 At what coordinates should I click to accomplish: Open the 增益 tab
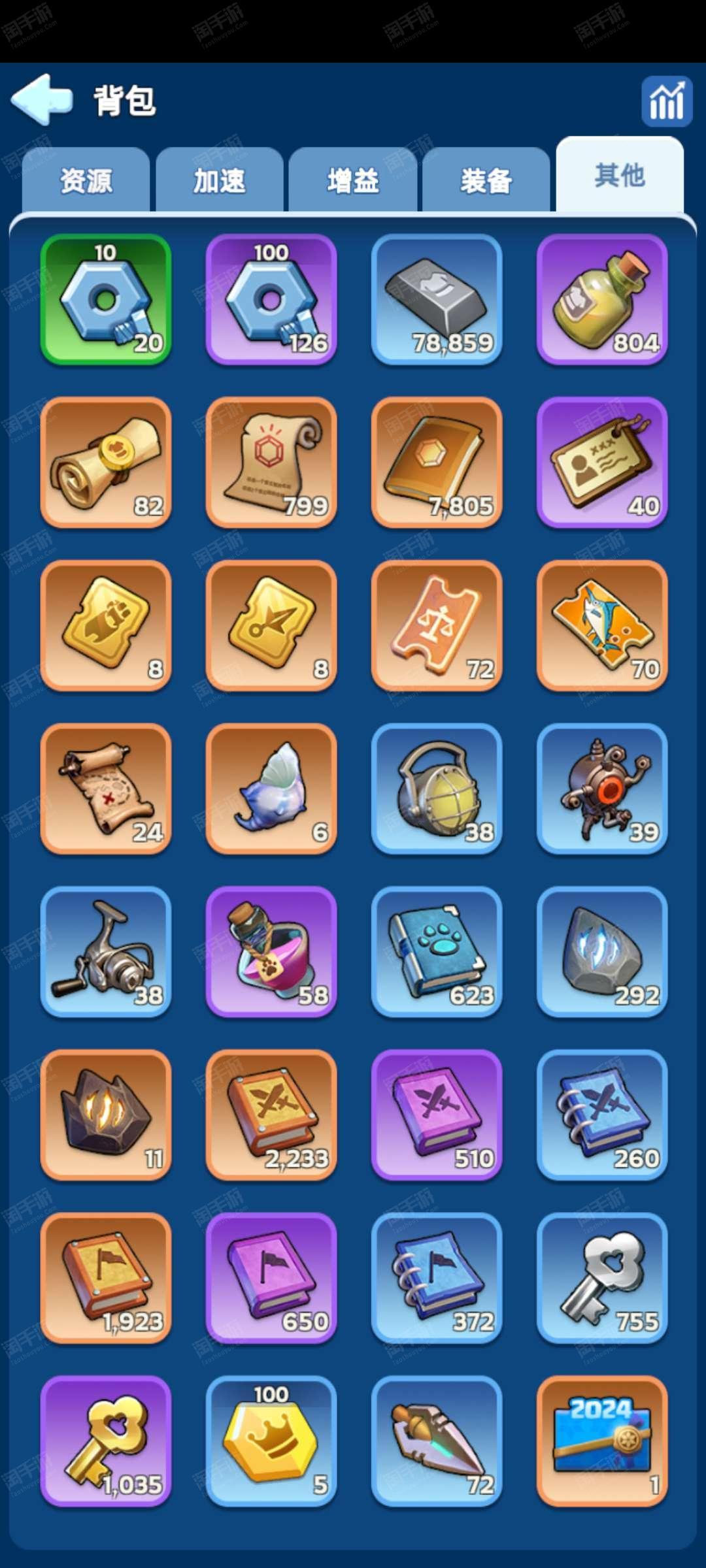coord(353,181)
